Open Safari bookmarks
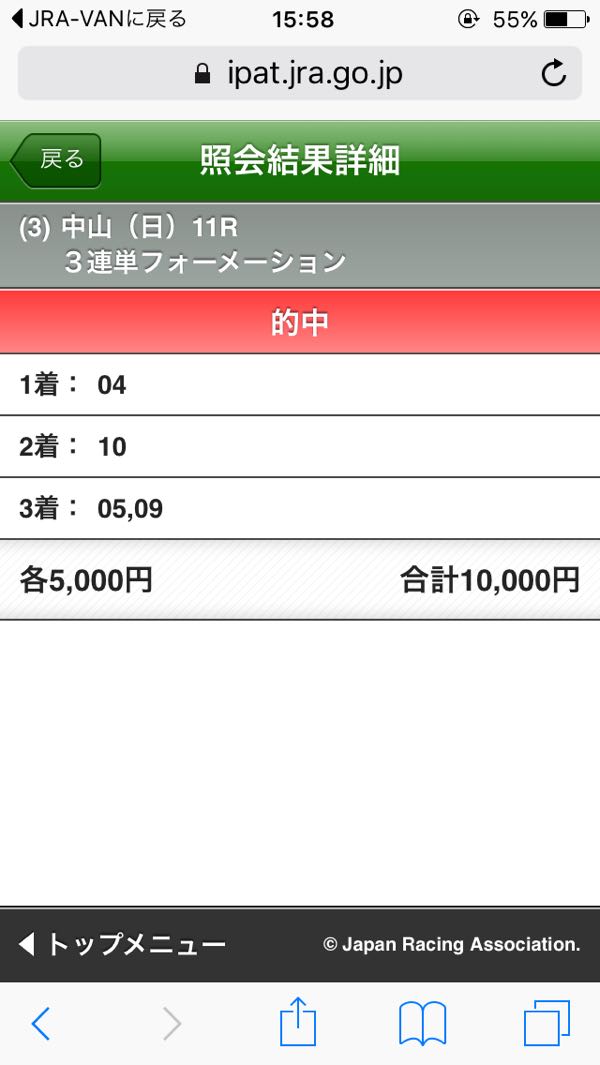Image resolution: width=600 pixels, height=1065 pixels. point(422,1024)
